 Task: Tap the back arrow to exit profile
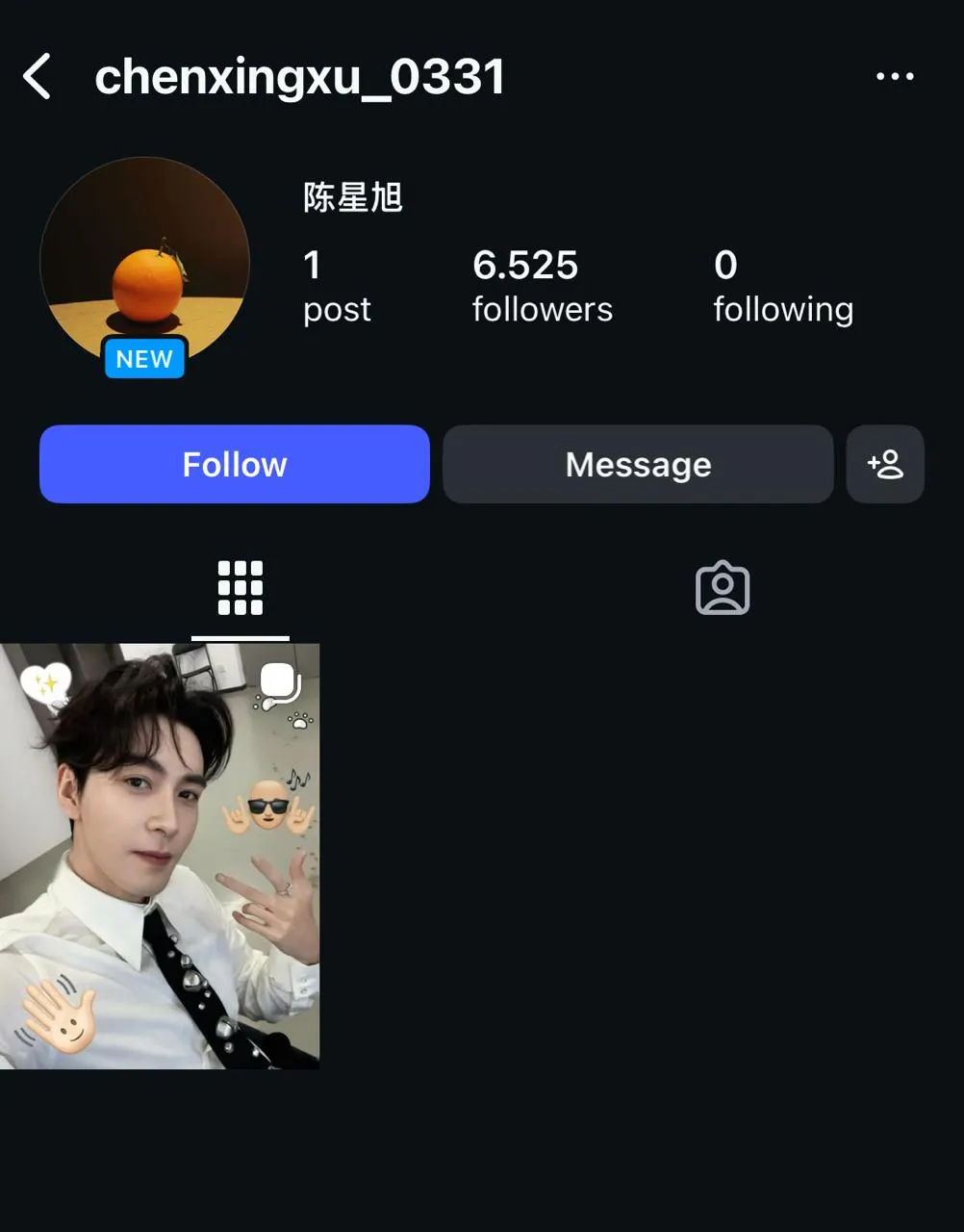coord(38,77)
